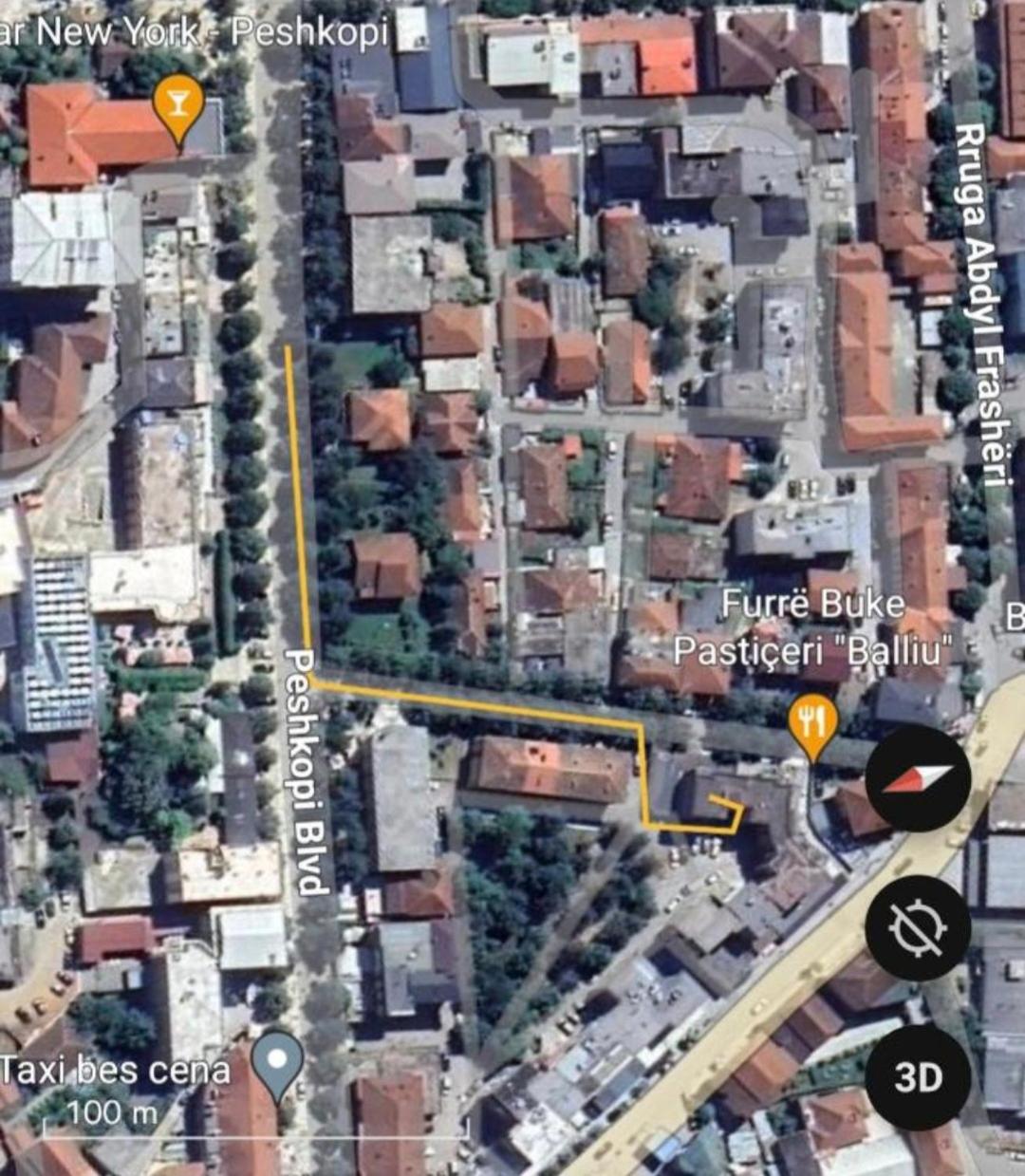Tap the compass to reorient the map
This screenshot has width=1025, height=1176.
pyautogui.click(x=918, y=778)
